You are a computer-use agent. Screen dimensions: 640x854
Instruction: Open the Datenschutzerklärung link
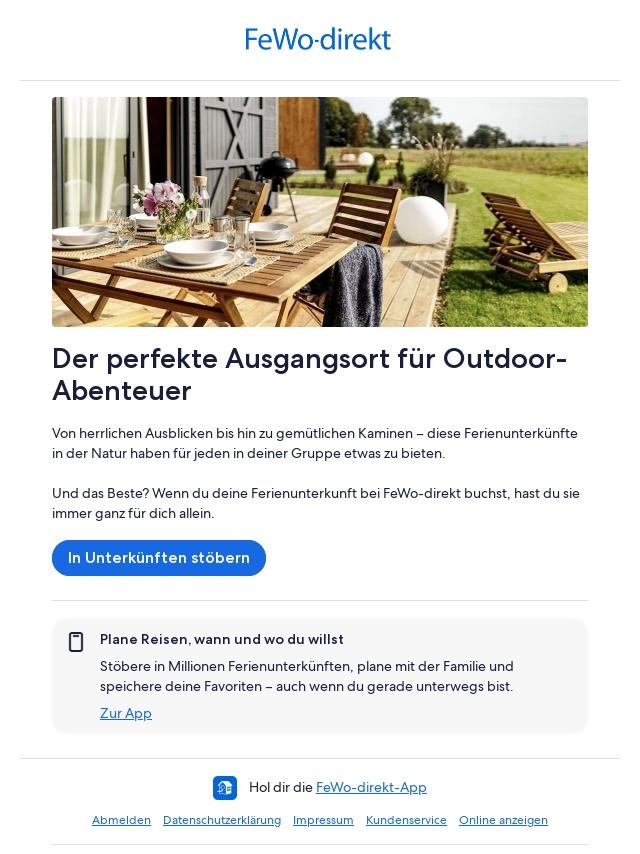click(222, 820)
